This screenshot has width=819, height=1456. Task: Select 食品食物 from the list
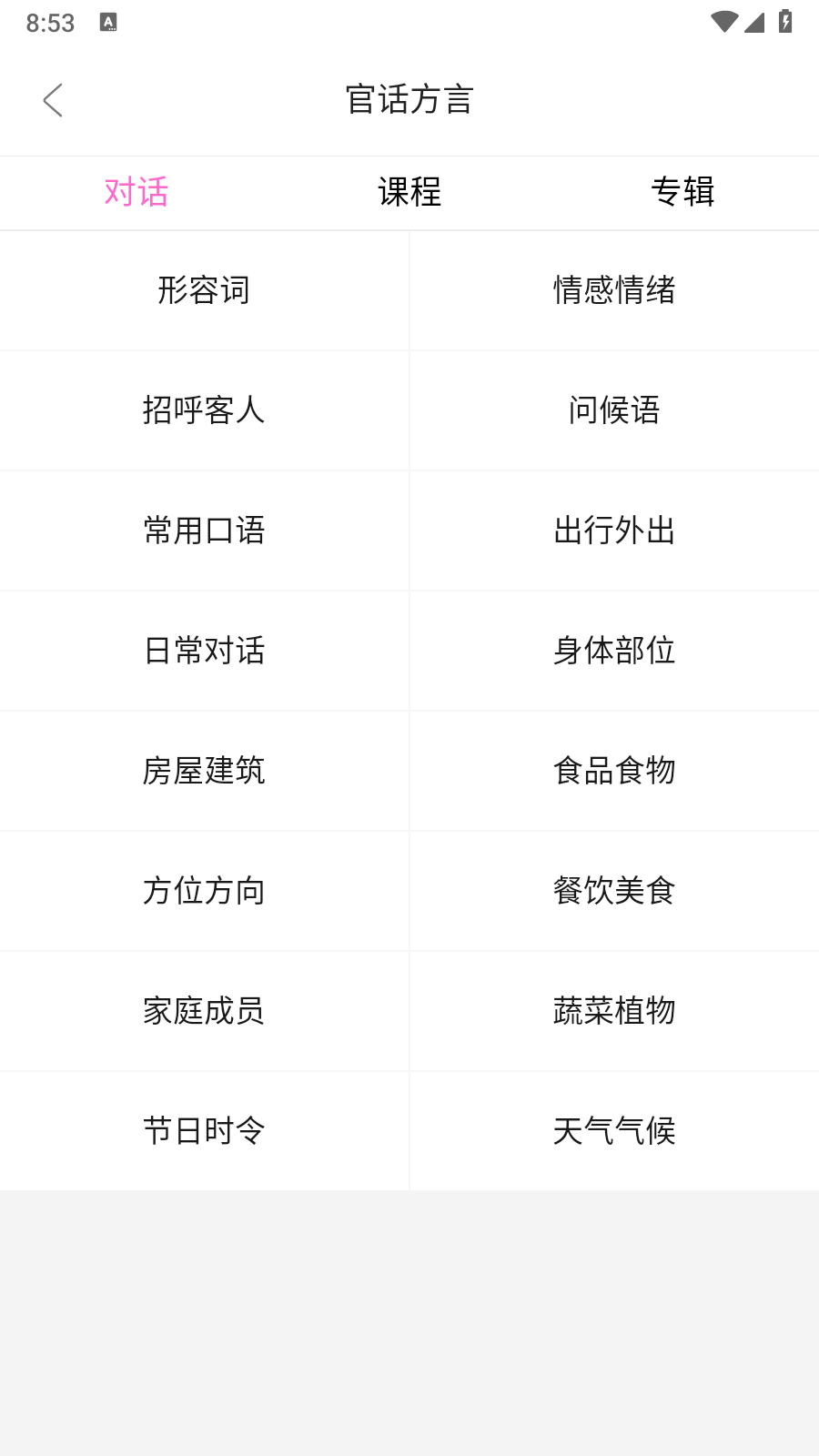(x=614, y=771)
